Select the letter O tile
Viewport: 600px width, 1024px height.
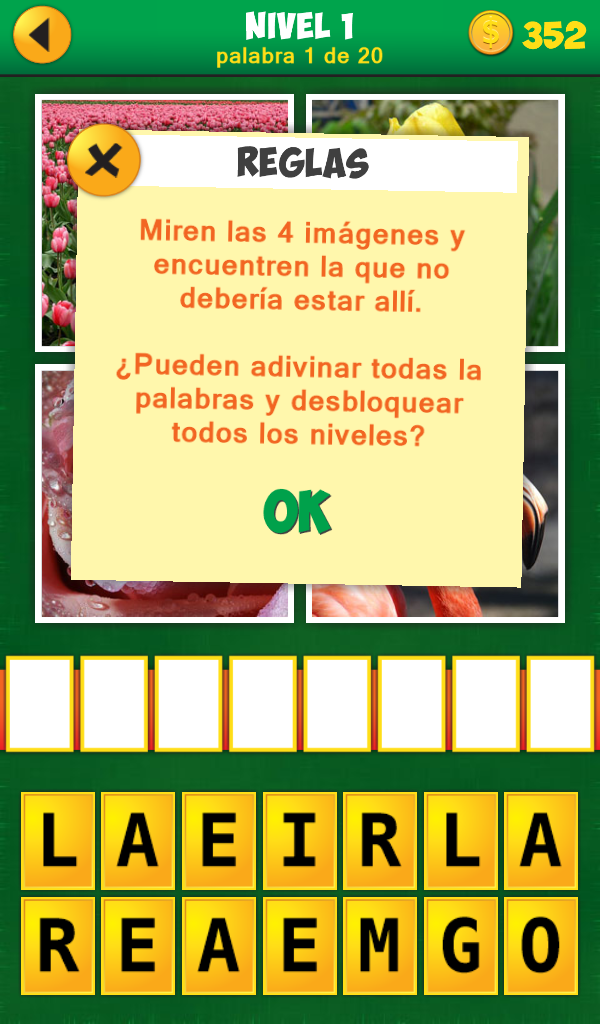[540, 945]
